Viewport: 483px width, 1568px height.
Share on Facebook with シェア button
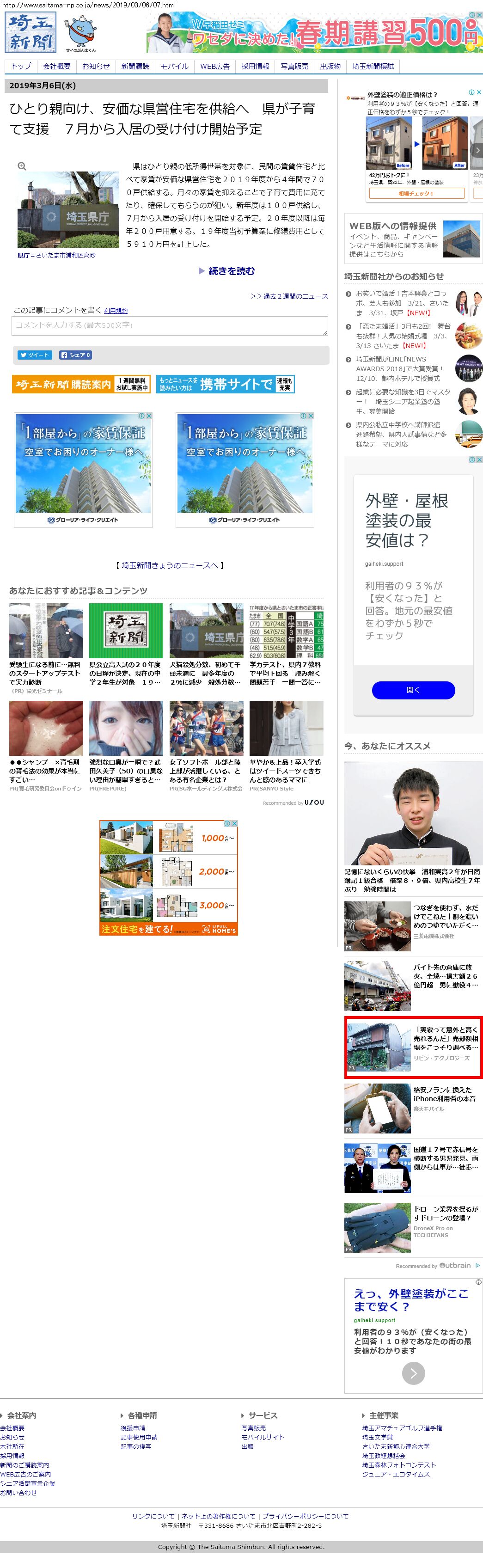(75, 355)
